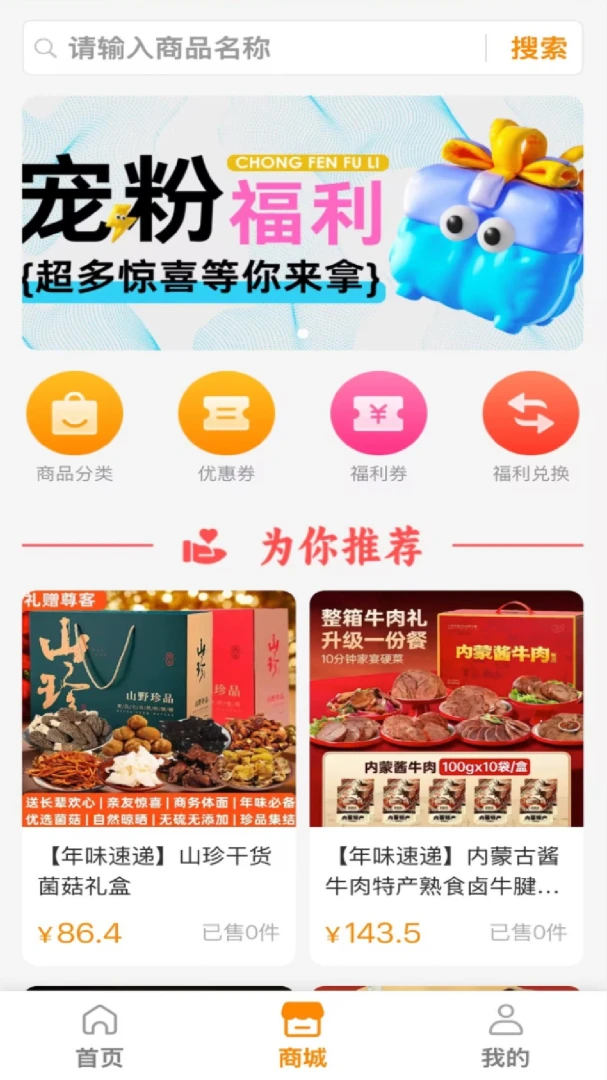Open 福利券 vouchers
The width and height of the screenshot is (607, 1080).
[379, 427]
